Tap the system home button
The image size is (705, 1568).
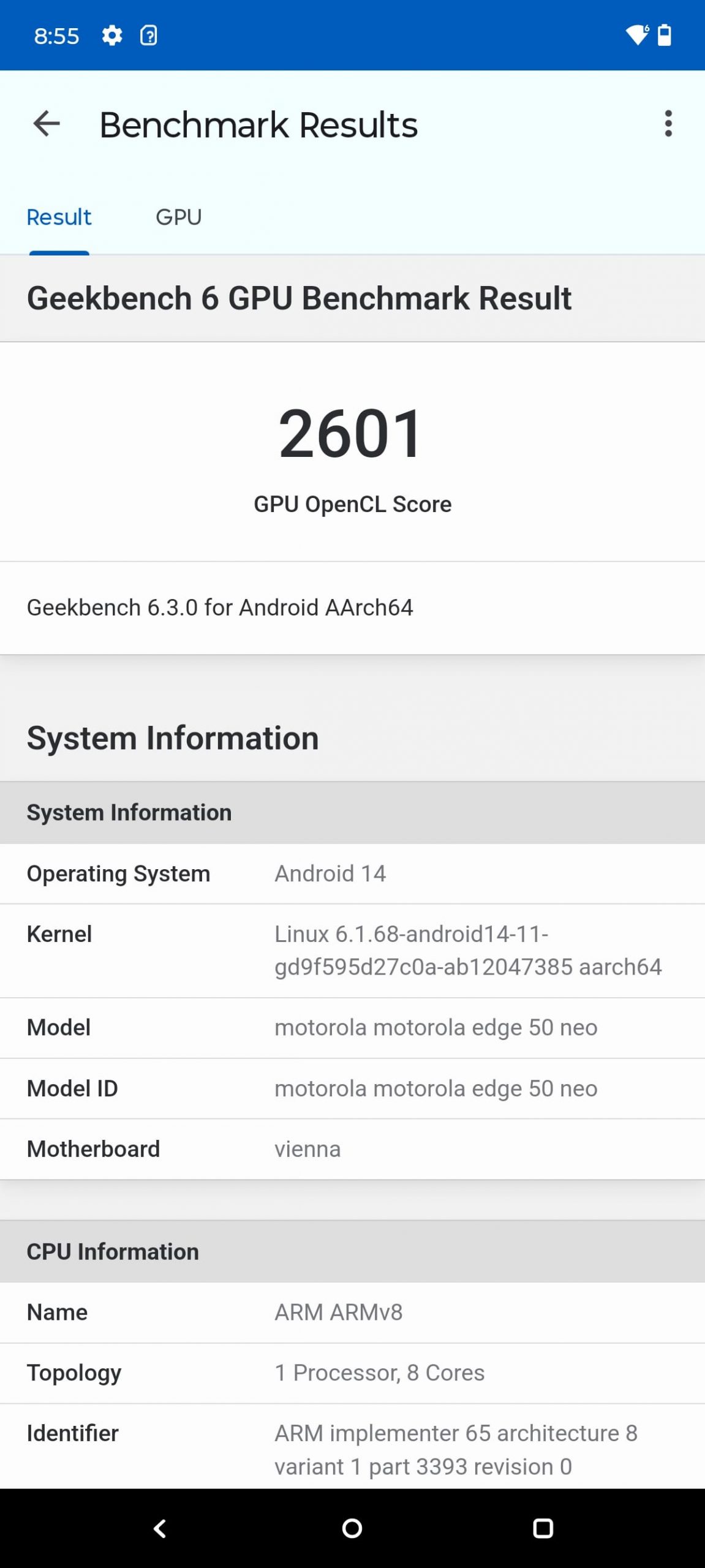(352, 1528)
